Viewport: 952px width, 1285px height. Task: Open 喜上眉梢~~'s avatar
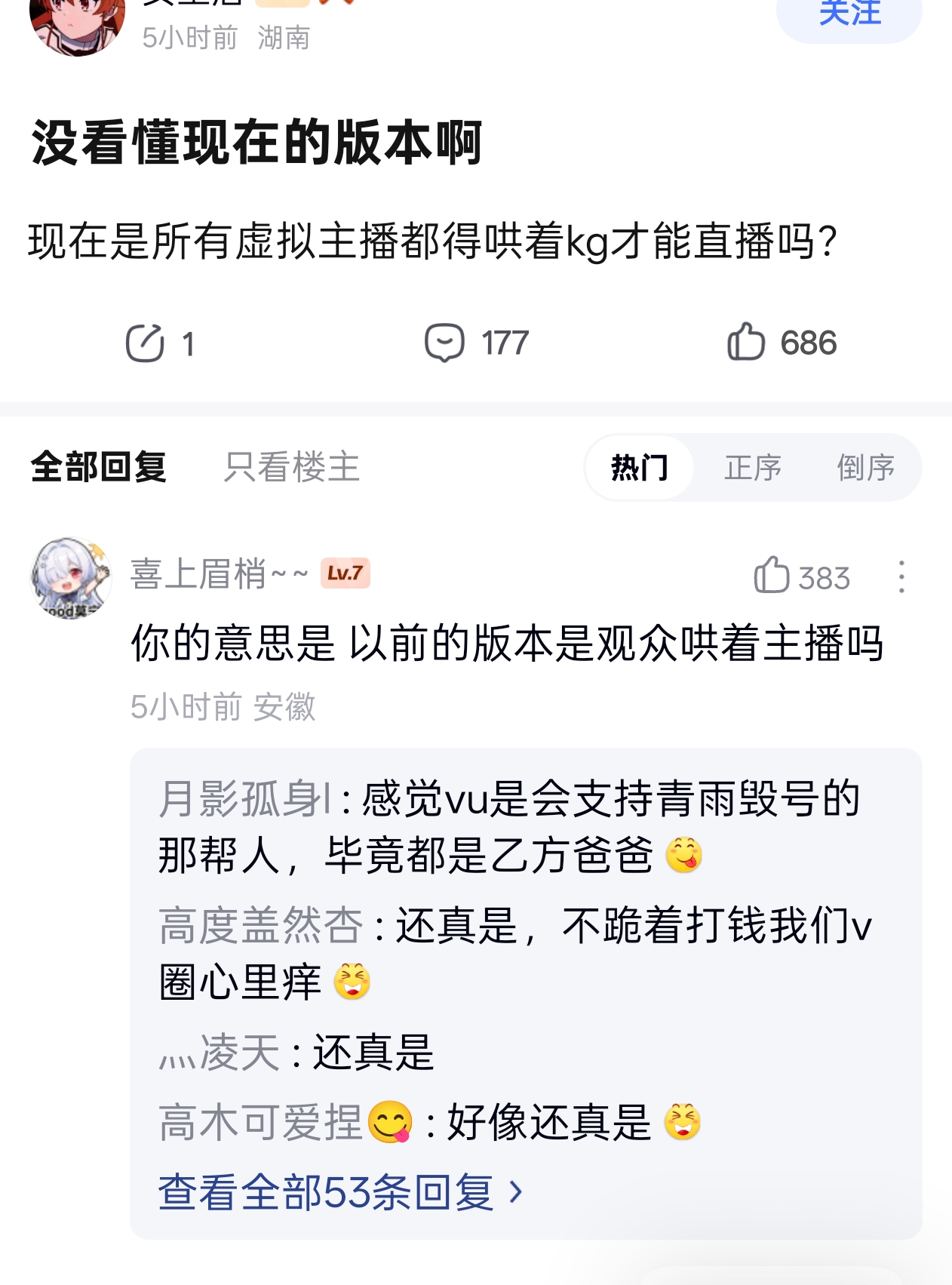tap(72, 578)
